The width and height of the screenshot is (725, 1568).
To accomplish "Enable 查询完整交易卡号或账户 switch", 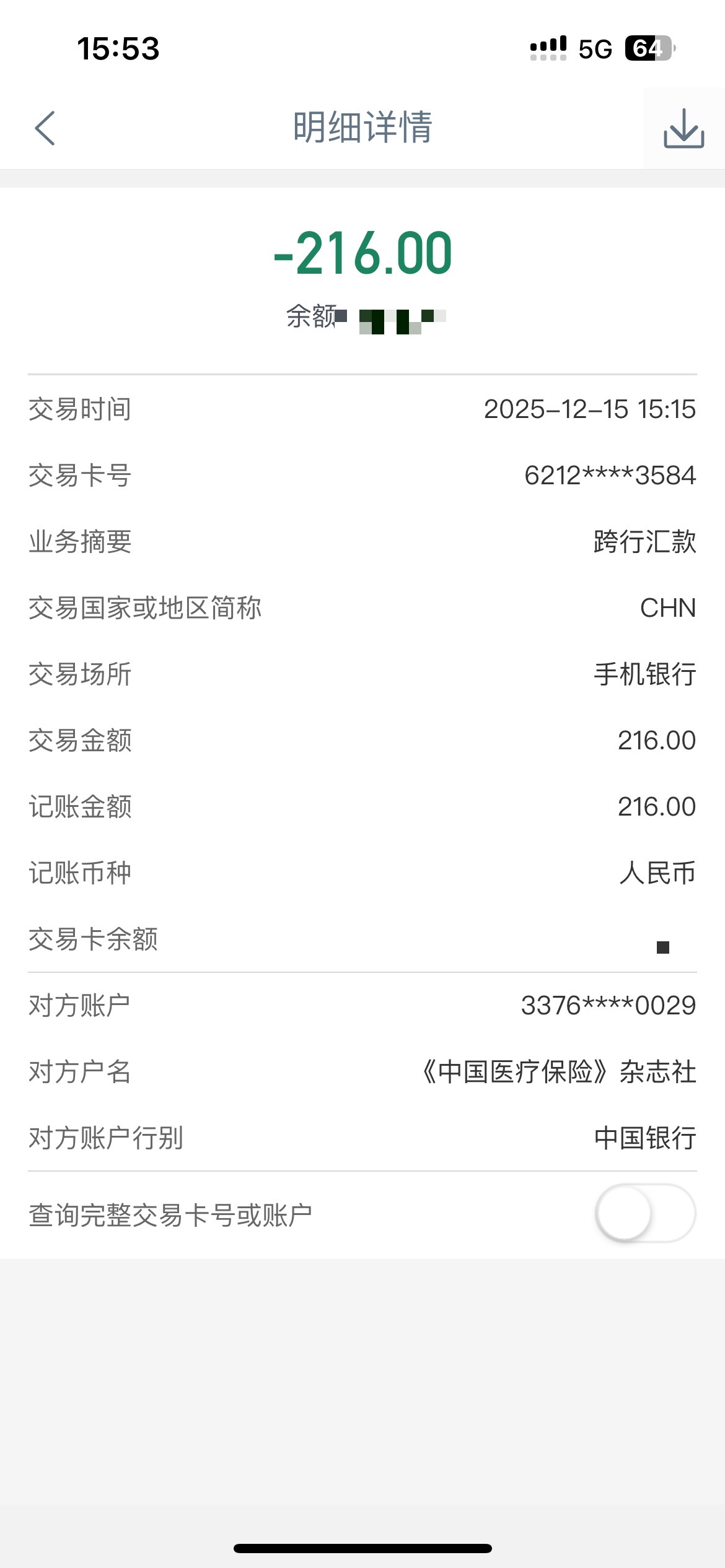I will [x=644, y=1213].
